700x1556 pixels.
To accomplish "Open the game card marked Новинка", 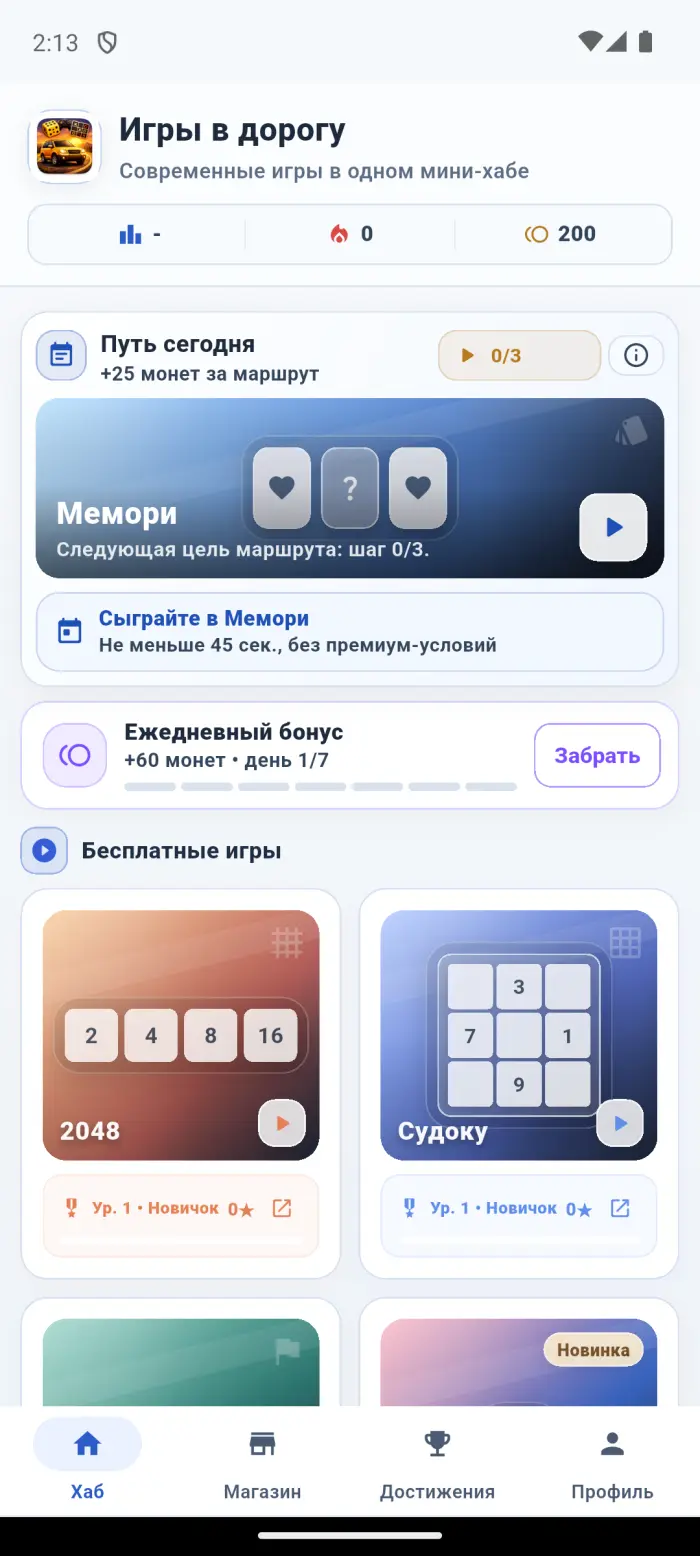I will click(519, 1362).
